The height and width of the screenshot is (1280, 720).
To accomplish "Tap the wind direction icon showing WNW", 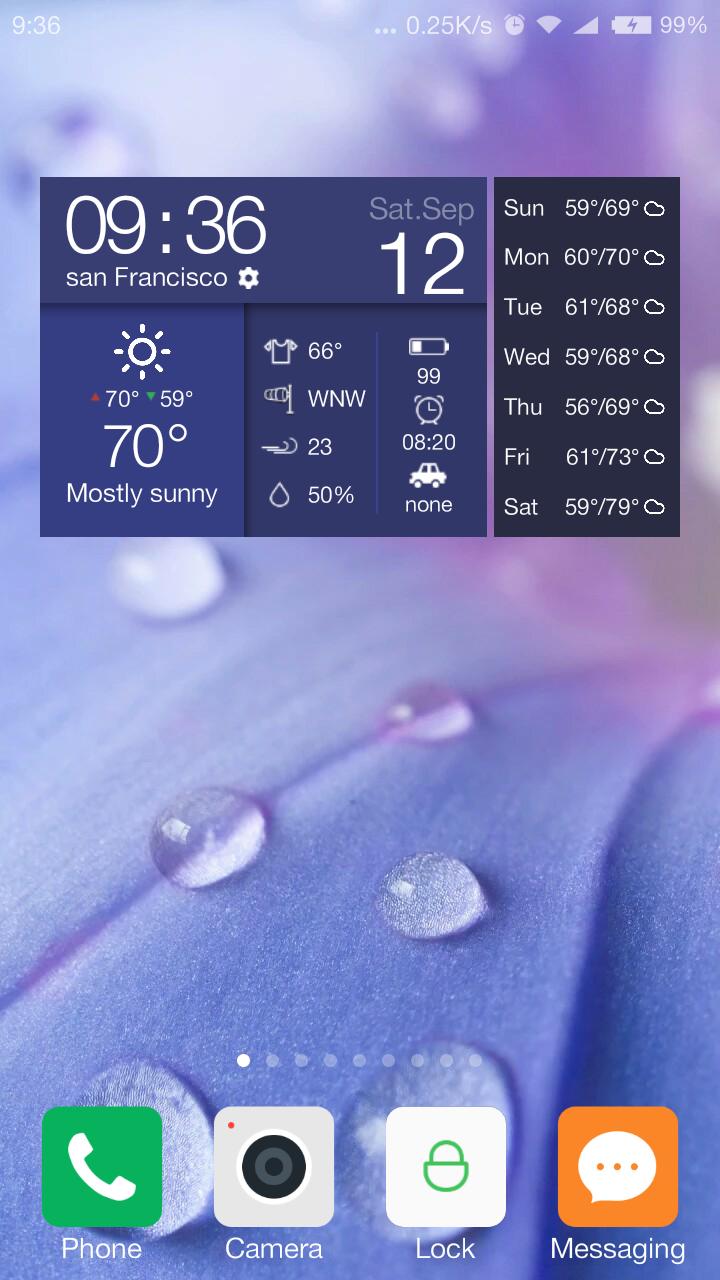I will click(283, 398).
